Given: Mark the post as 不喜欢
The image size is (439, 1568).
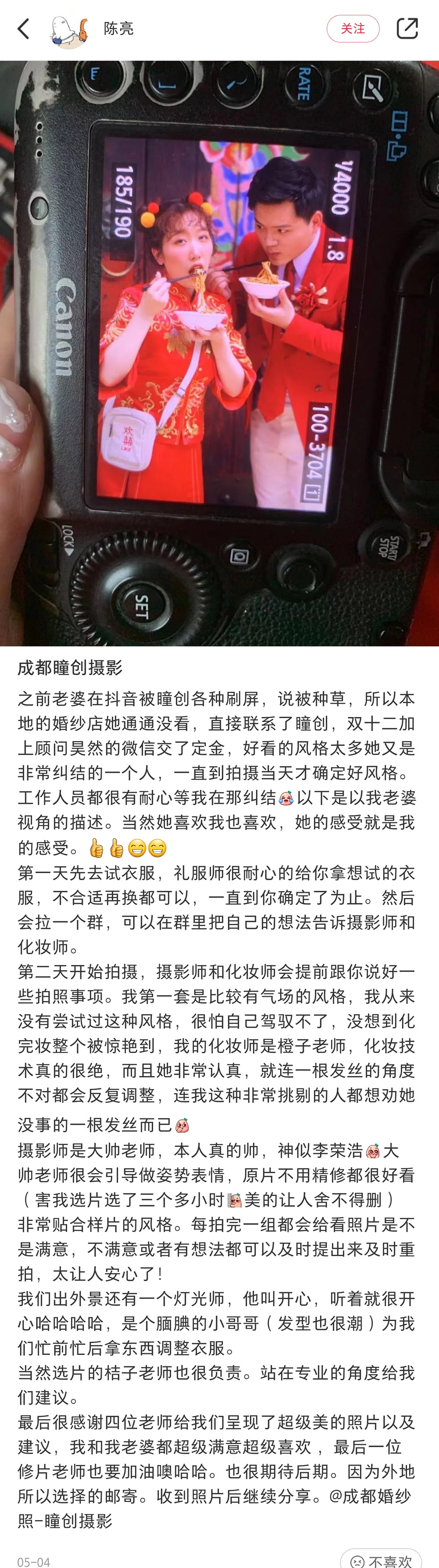Looking at the screenshot, I should pos(381,1560).
